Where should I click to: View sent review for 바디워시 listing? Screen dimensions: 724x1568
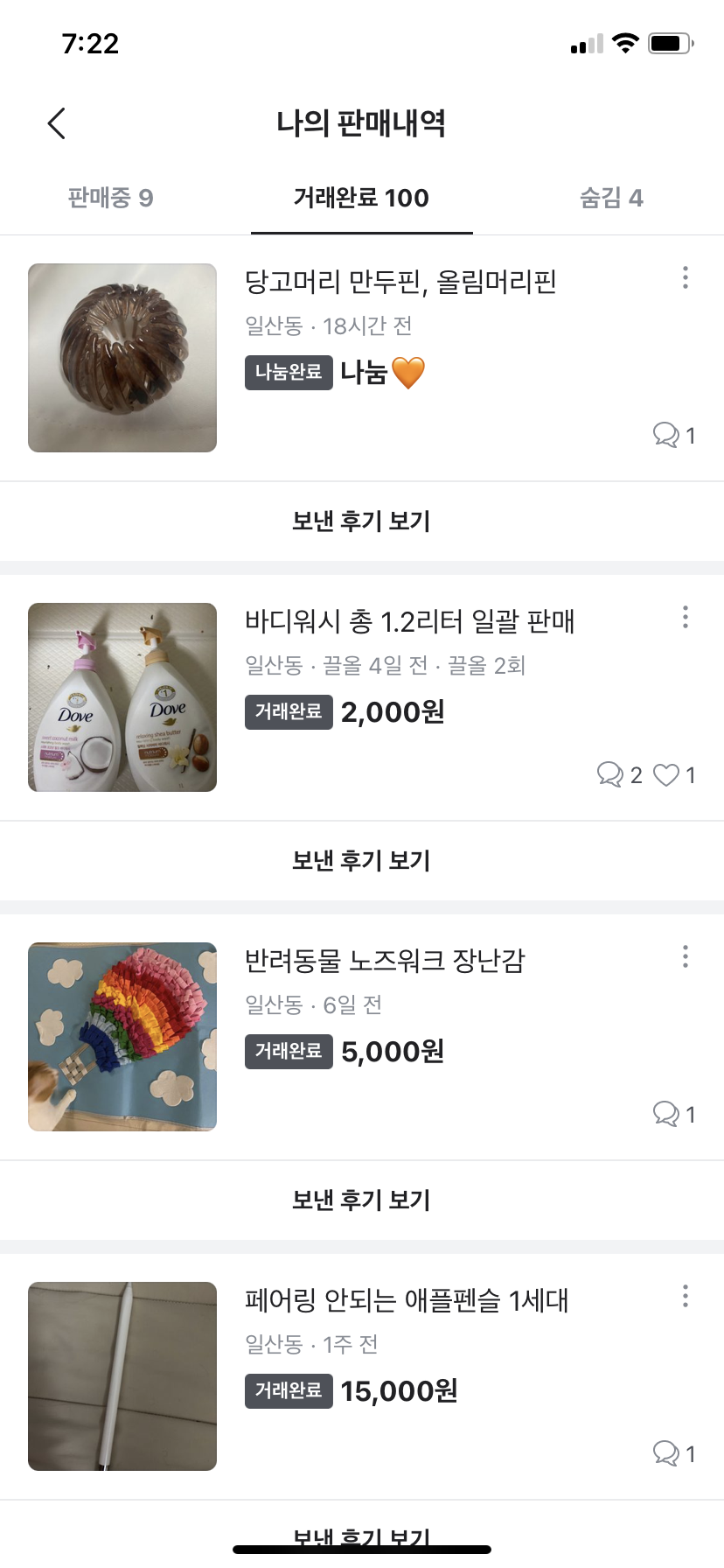pyautogui.click(x=361, y=860)
